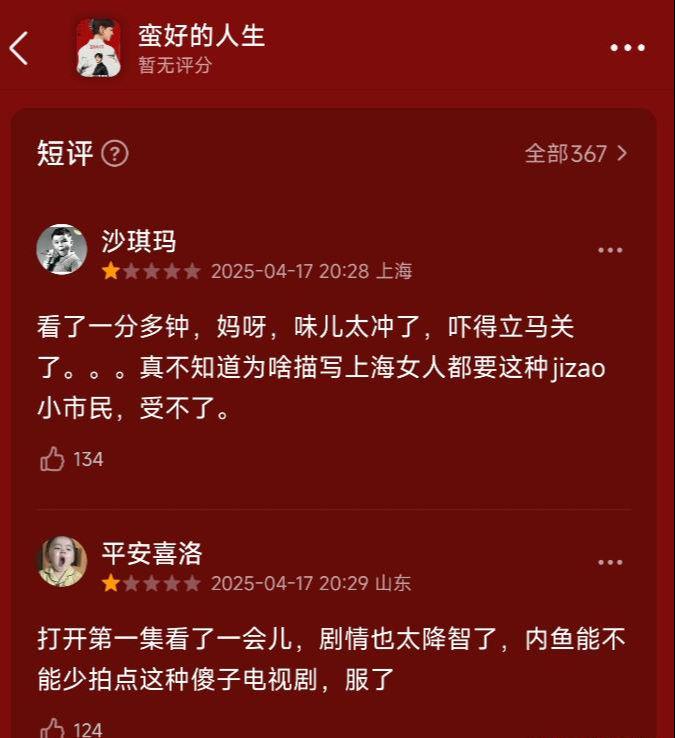
Task: Open the 蛮好的人生 show poster
Action: [x=99, y=48]
